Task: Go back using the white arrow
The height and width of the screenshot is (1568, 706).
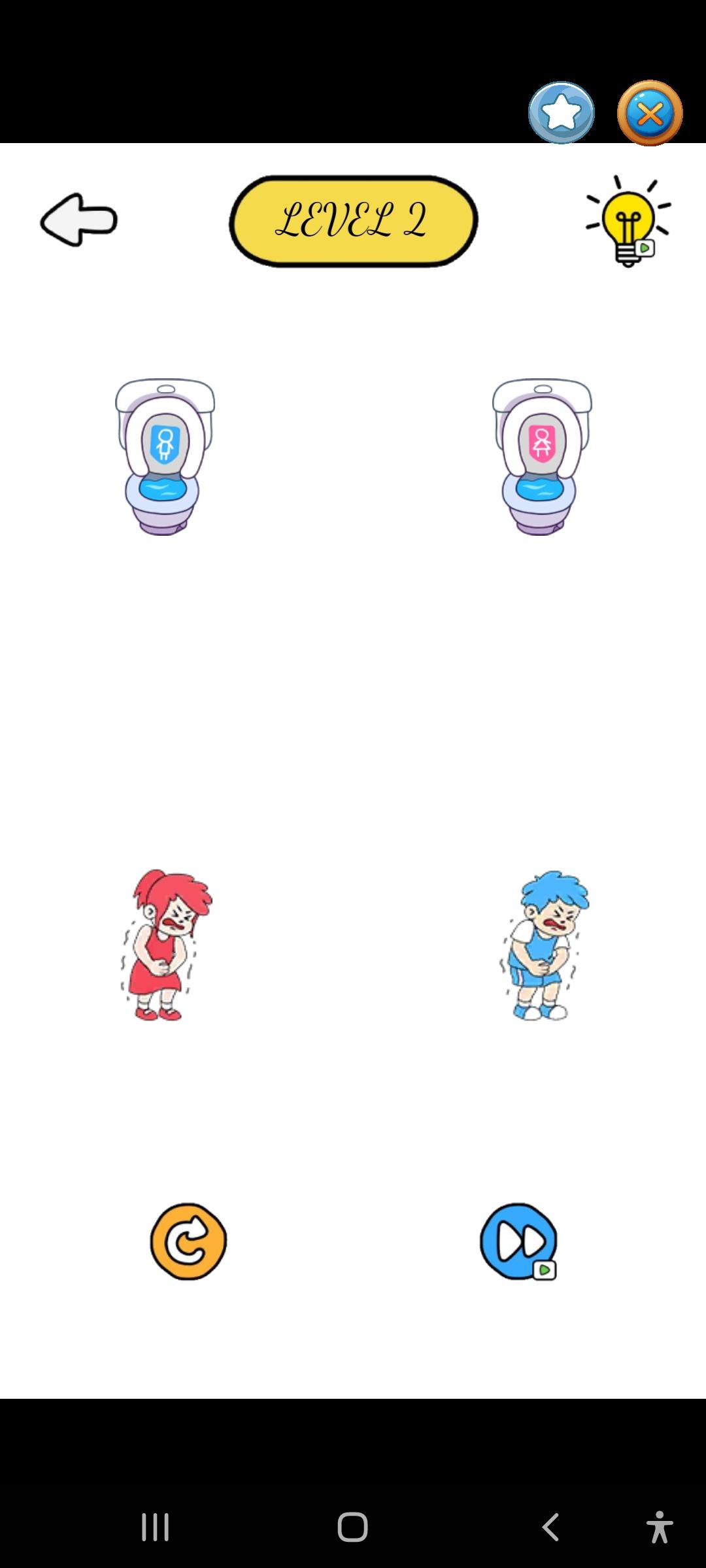Action: (x=78, y=220)
